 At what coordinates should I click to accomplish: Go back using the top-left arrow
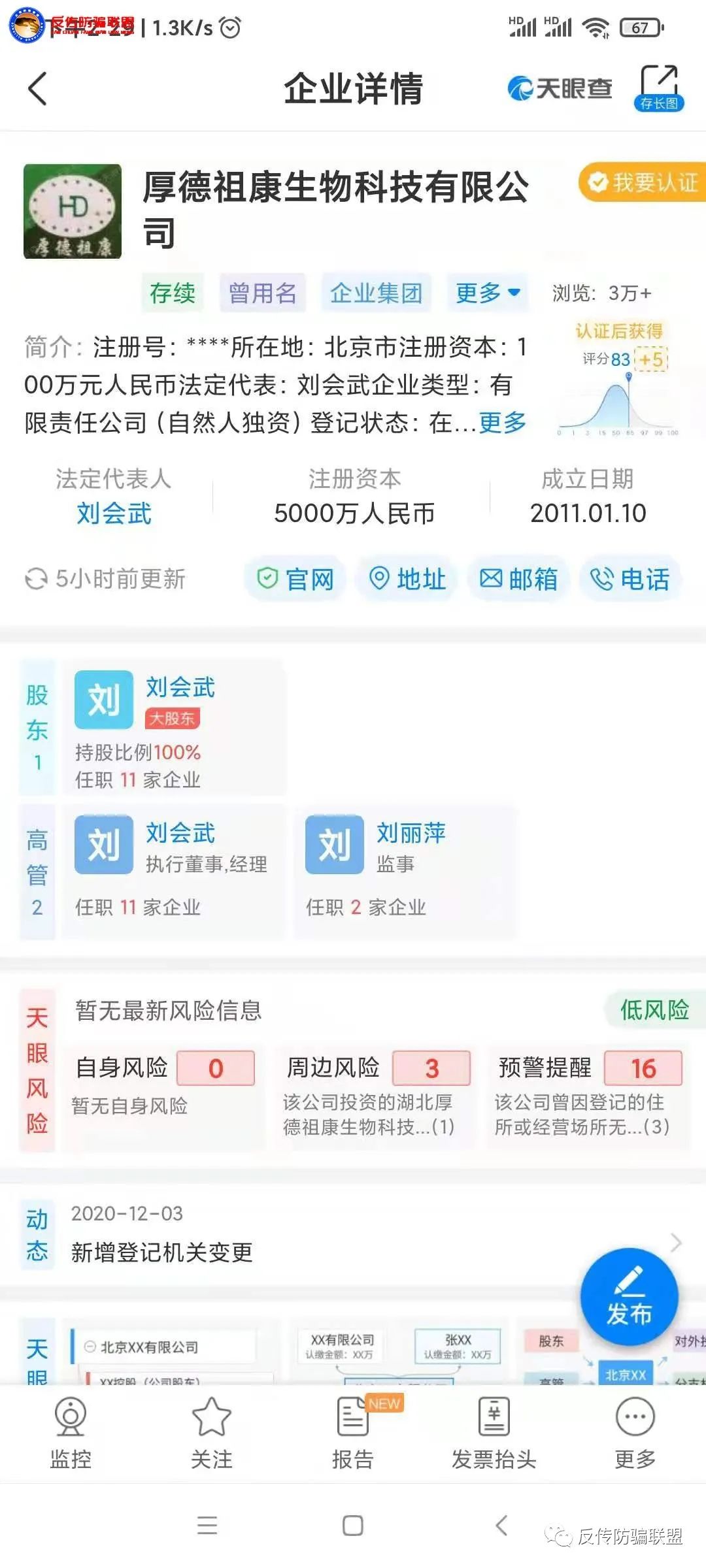pos(38,88)
